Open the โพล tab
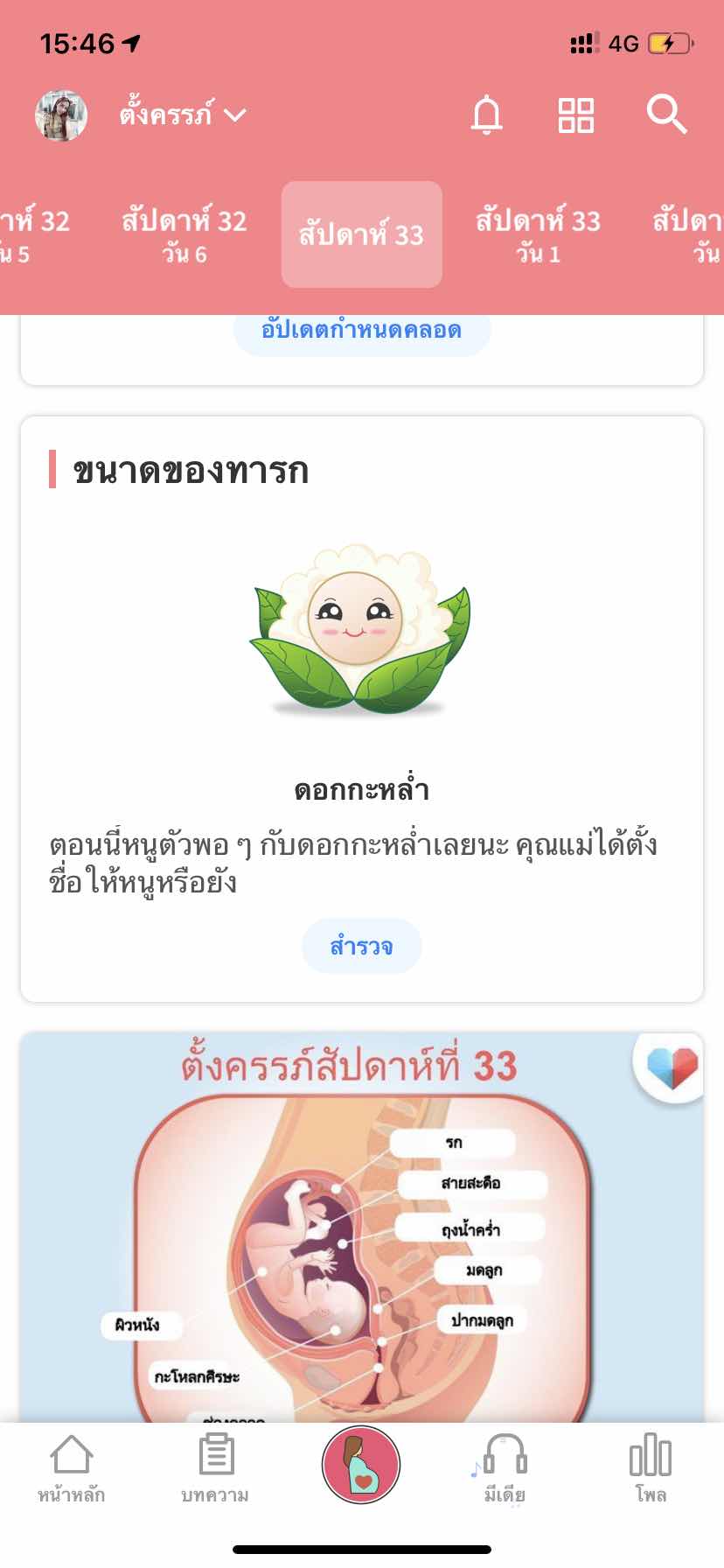 pos(651,1470)
